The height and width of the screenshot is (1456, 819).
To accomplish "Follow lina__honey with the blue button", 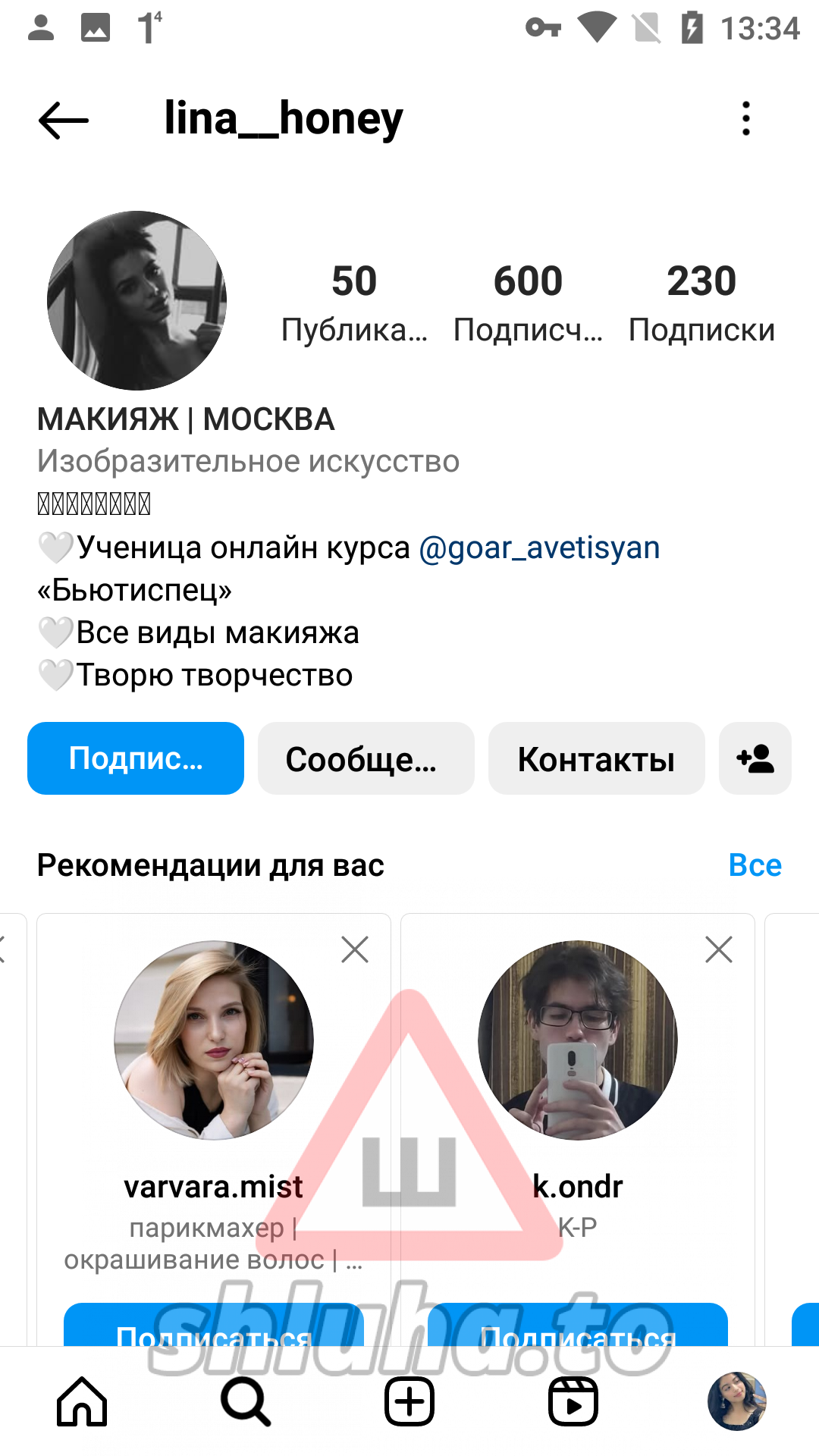I will [x=136, y=758].
